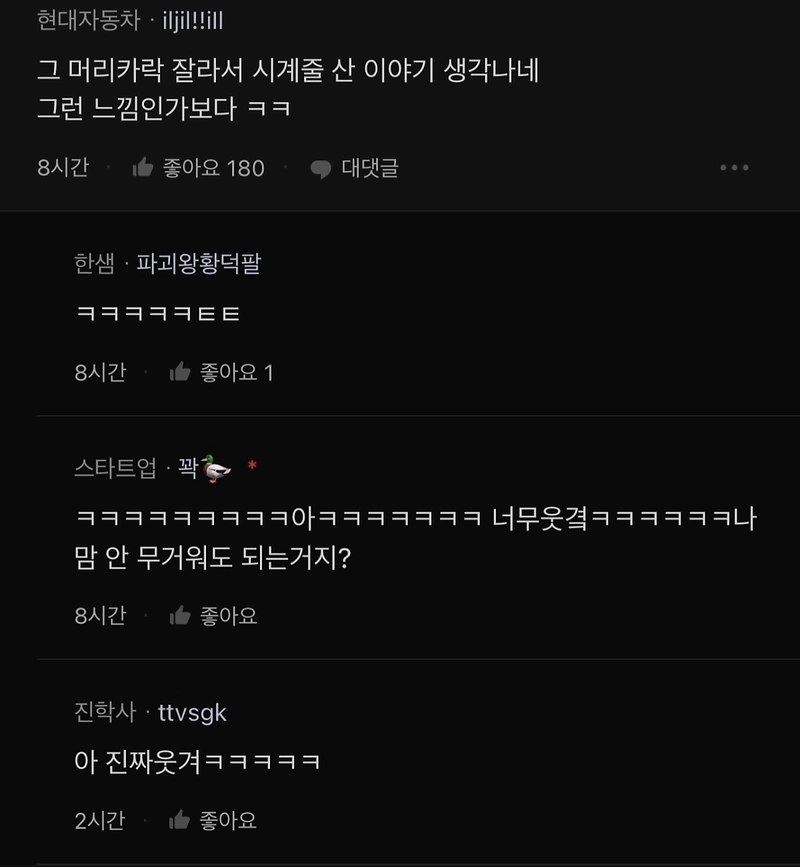This screenshot has width=800, height=867.
Task: Click the speech bubble reply icon
Action: click(x=321, y=168)
